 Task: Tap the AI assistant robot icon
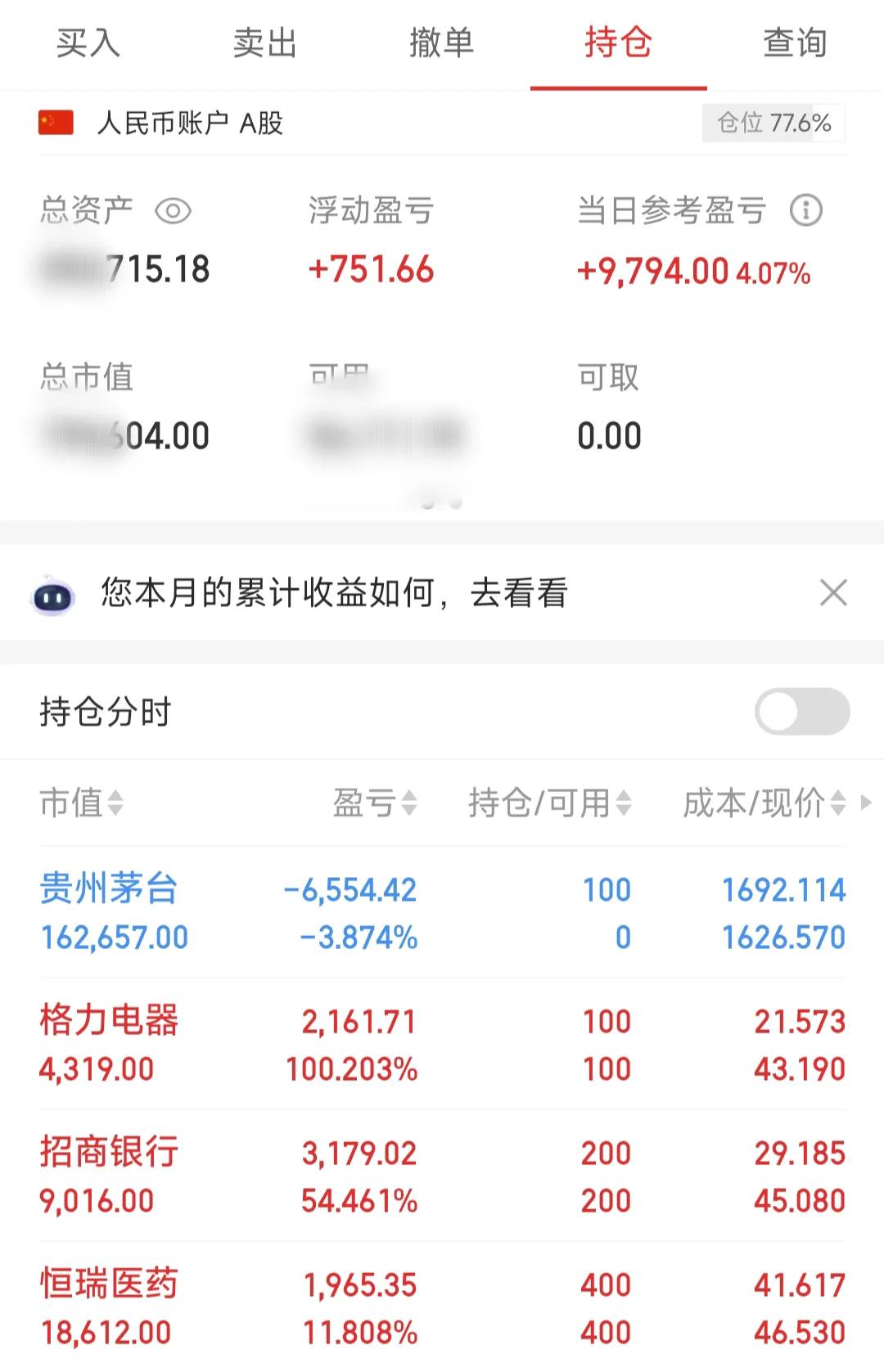click(x=52, y=595)
